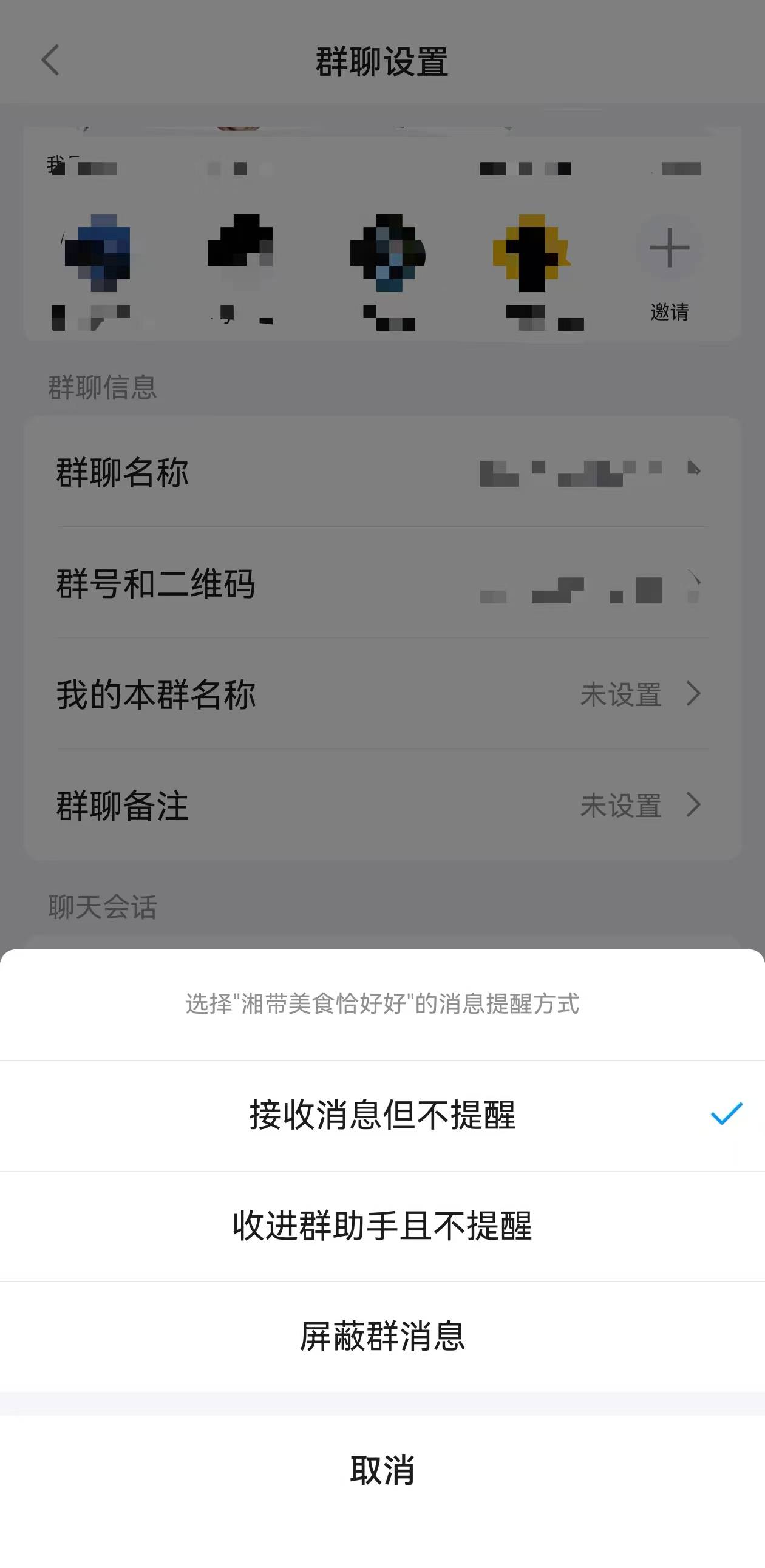The height and width of the screenshot is (1568, 765).
Task: Tap 取消 to dismiss the sheet
Action: [x=383, y=1471]
